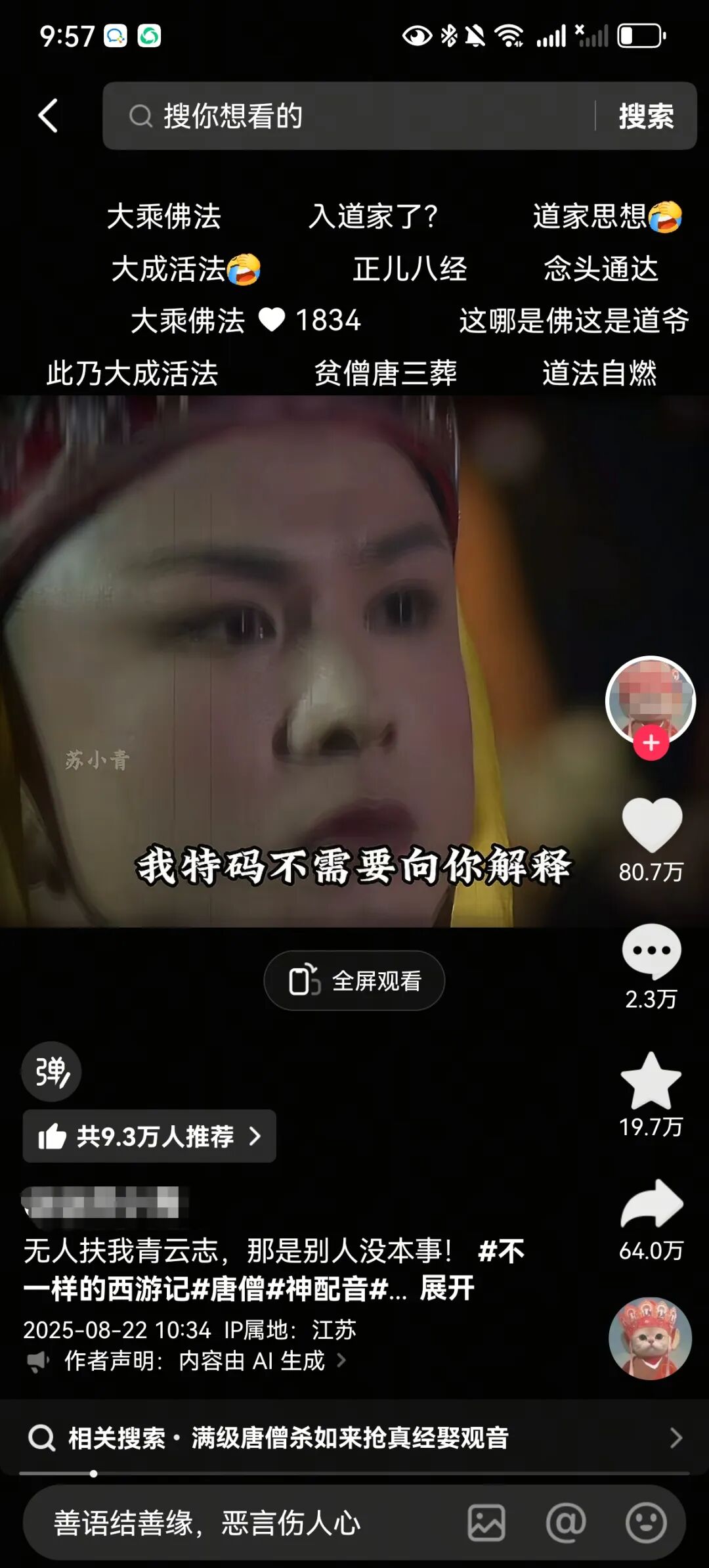
Task: Share the video via the arrow icon
Action: pos(651,1205)
